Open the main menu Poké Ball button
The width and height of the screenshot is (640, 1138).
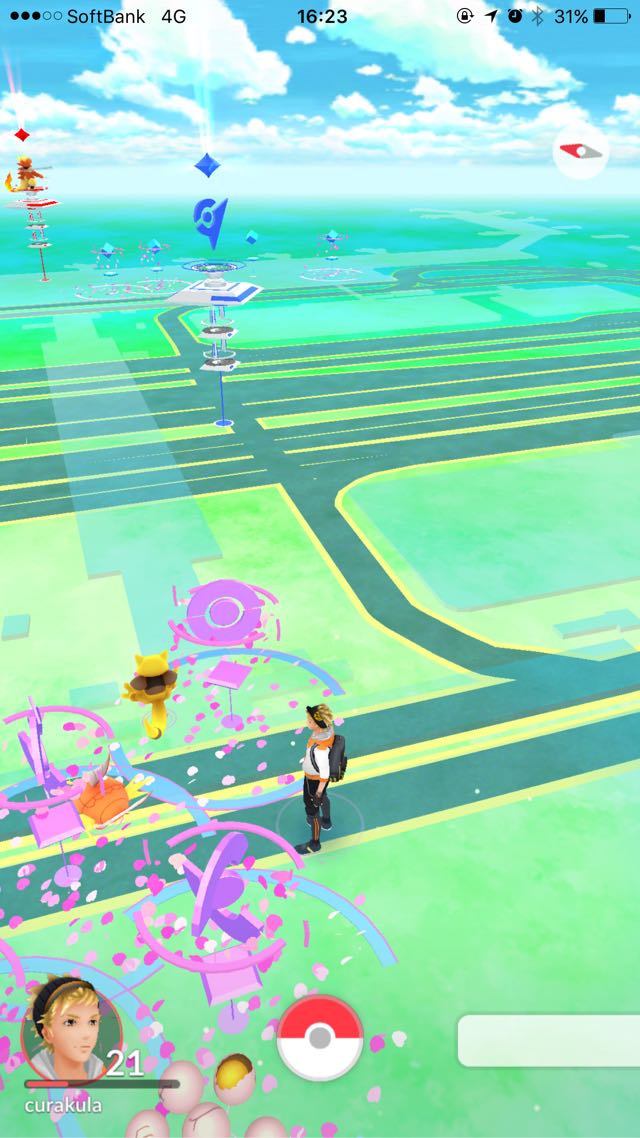[320, 1039]
